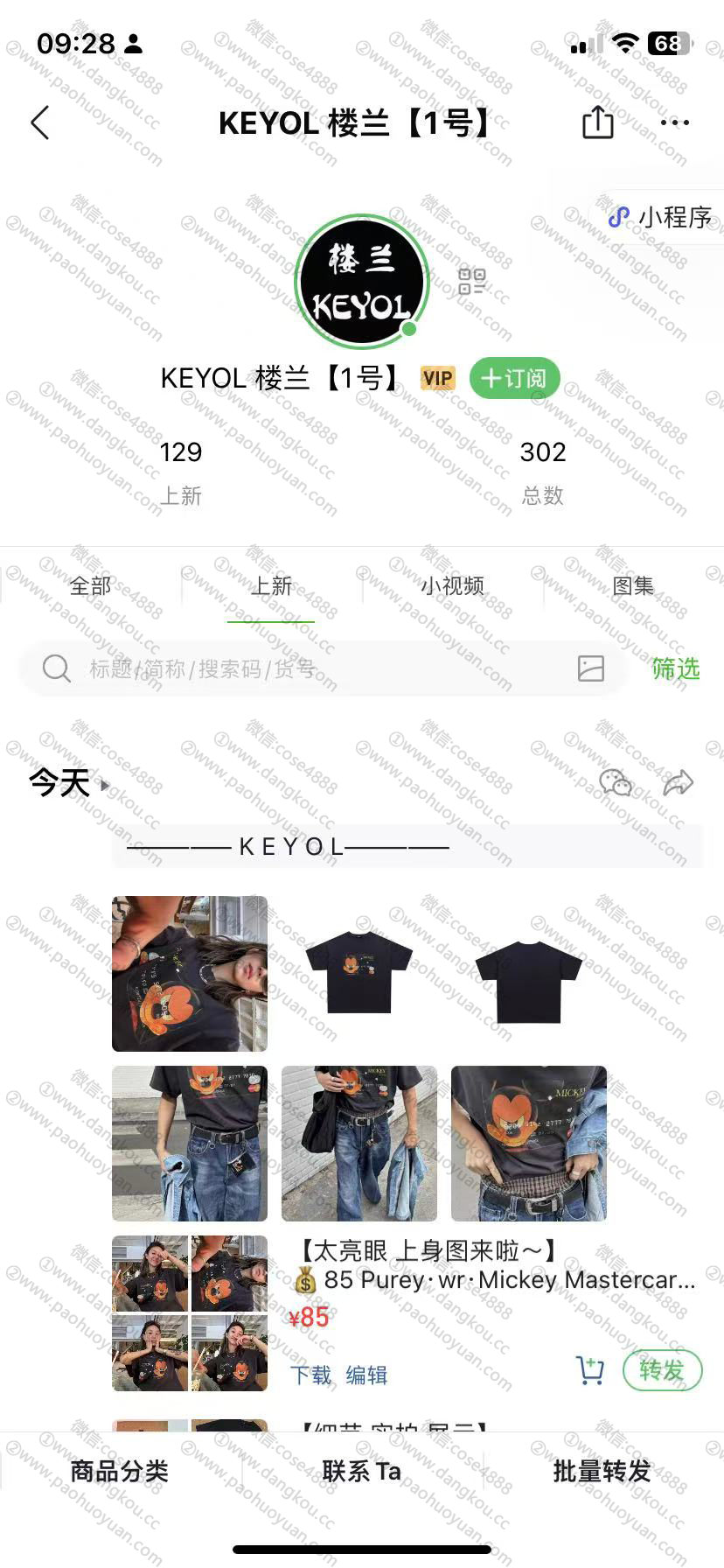Switch to the 全部 tab

[90, 585]
